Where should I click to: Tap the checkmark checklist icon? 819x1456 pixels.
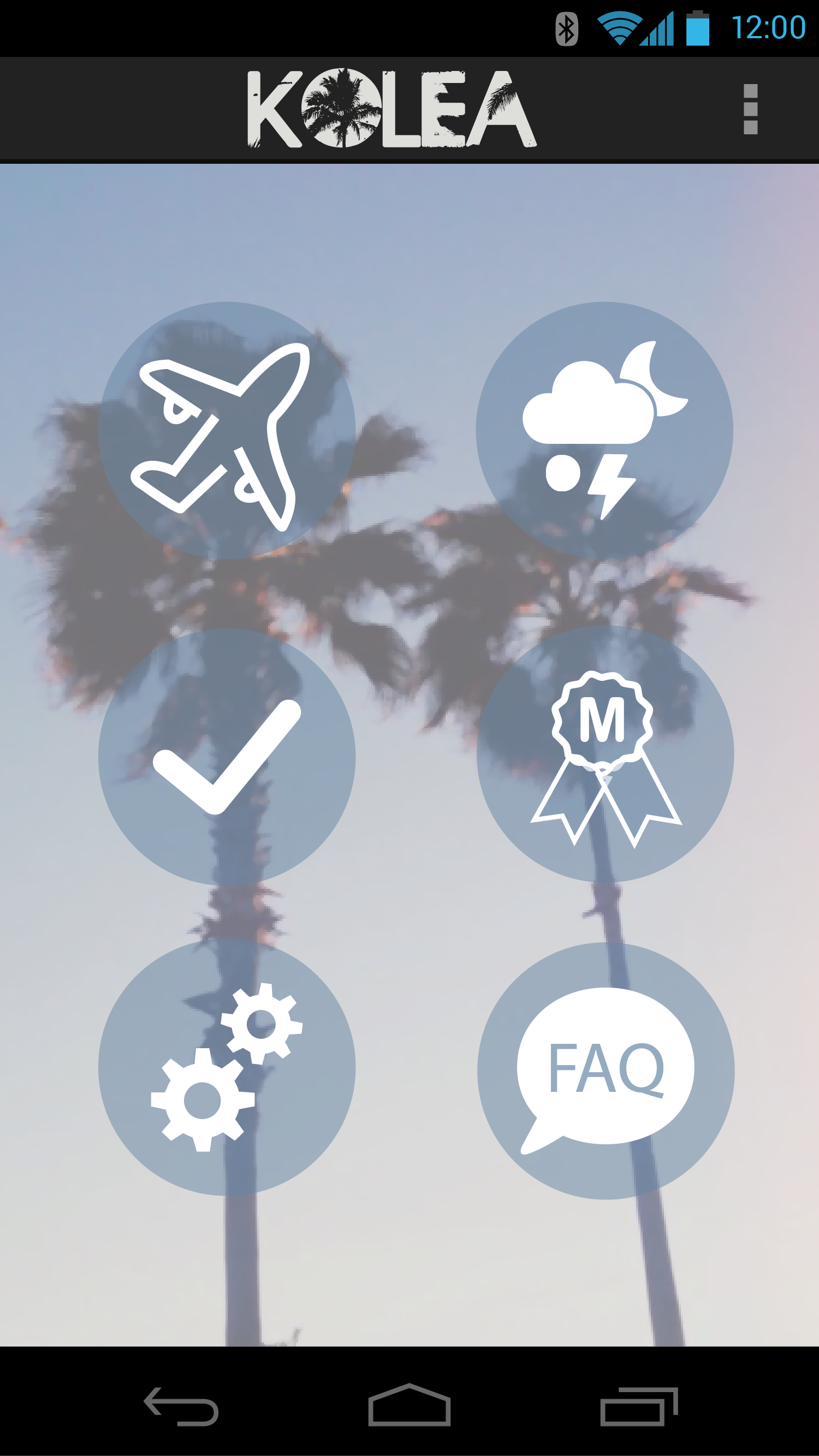pyautogui.click(x=227, y=756)
